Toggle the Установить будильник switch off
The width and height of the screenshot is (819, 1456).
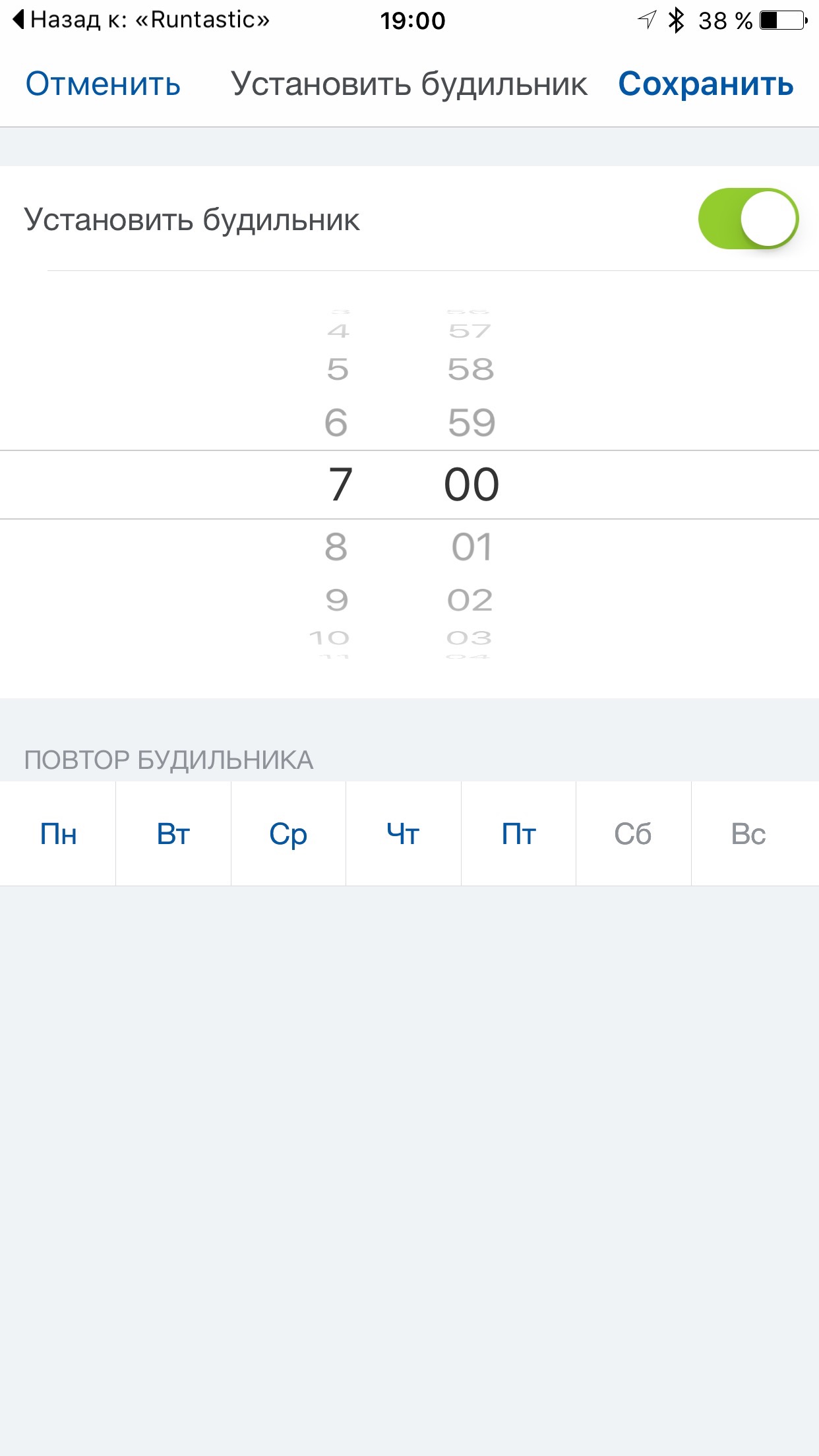click(748, 219)
